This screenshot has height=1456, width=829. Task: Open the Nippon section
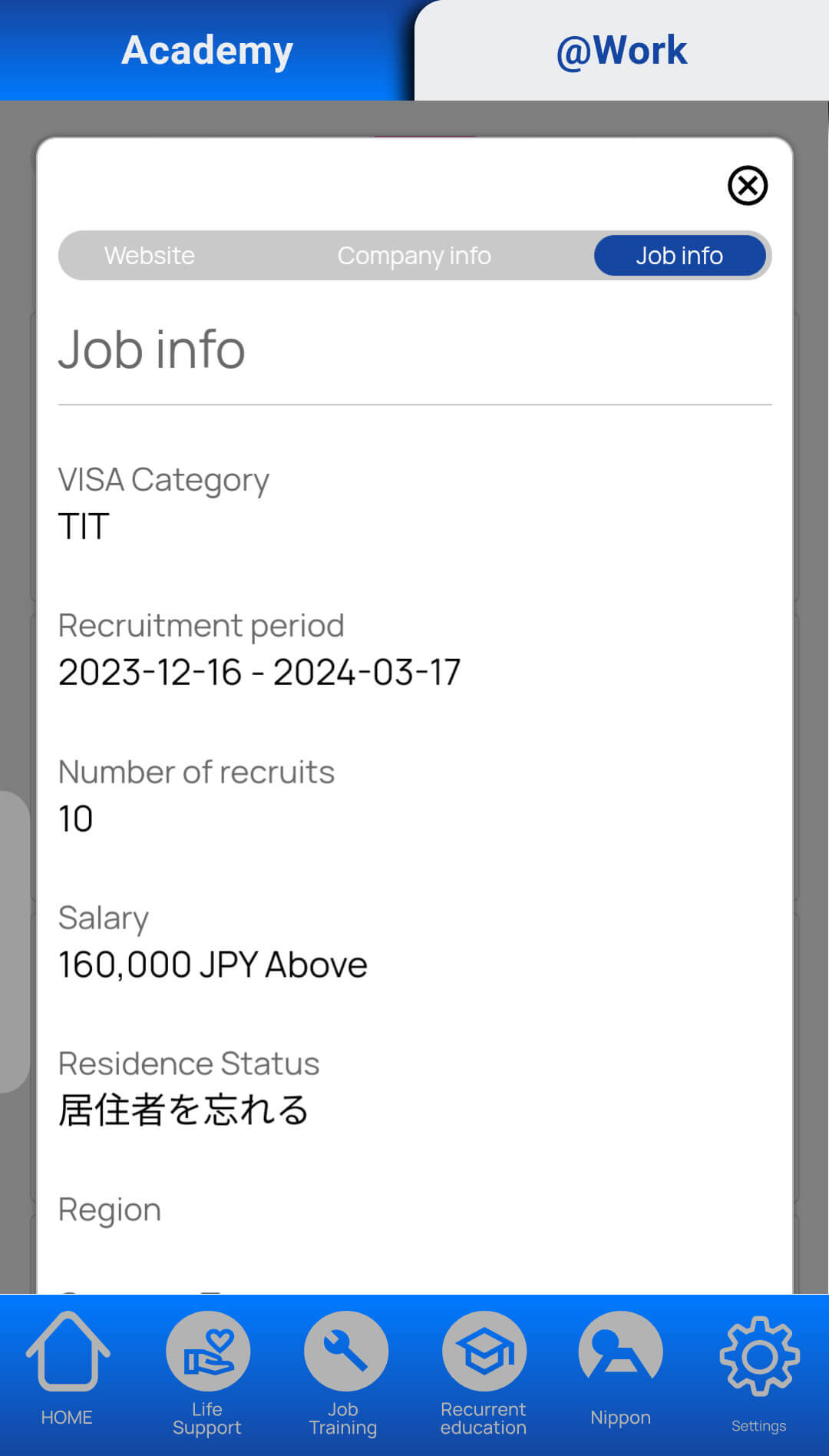[x=620, y=1370]
